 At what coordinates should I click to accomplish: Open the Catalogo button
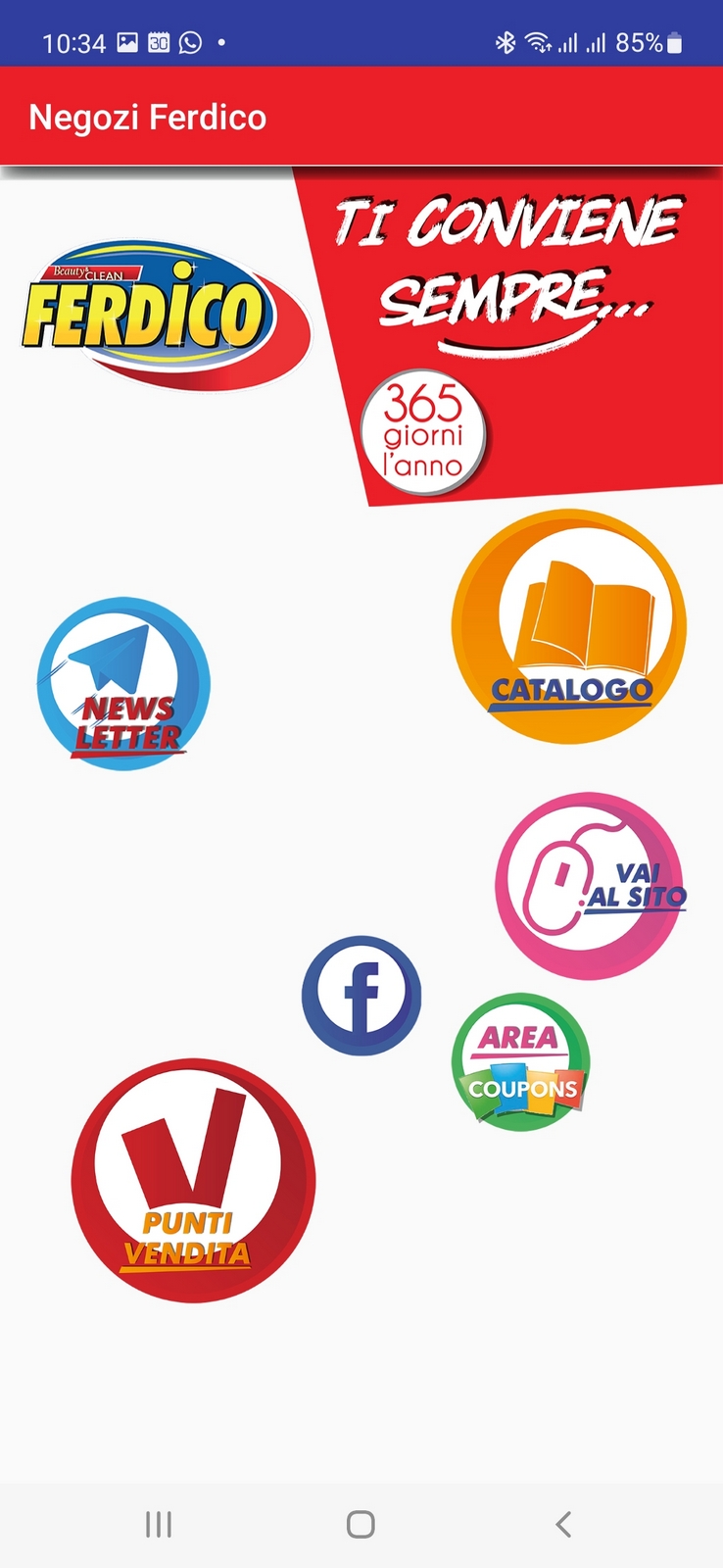click(569, 627)
